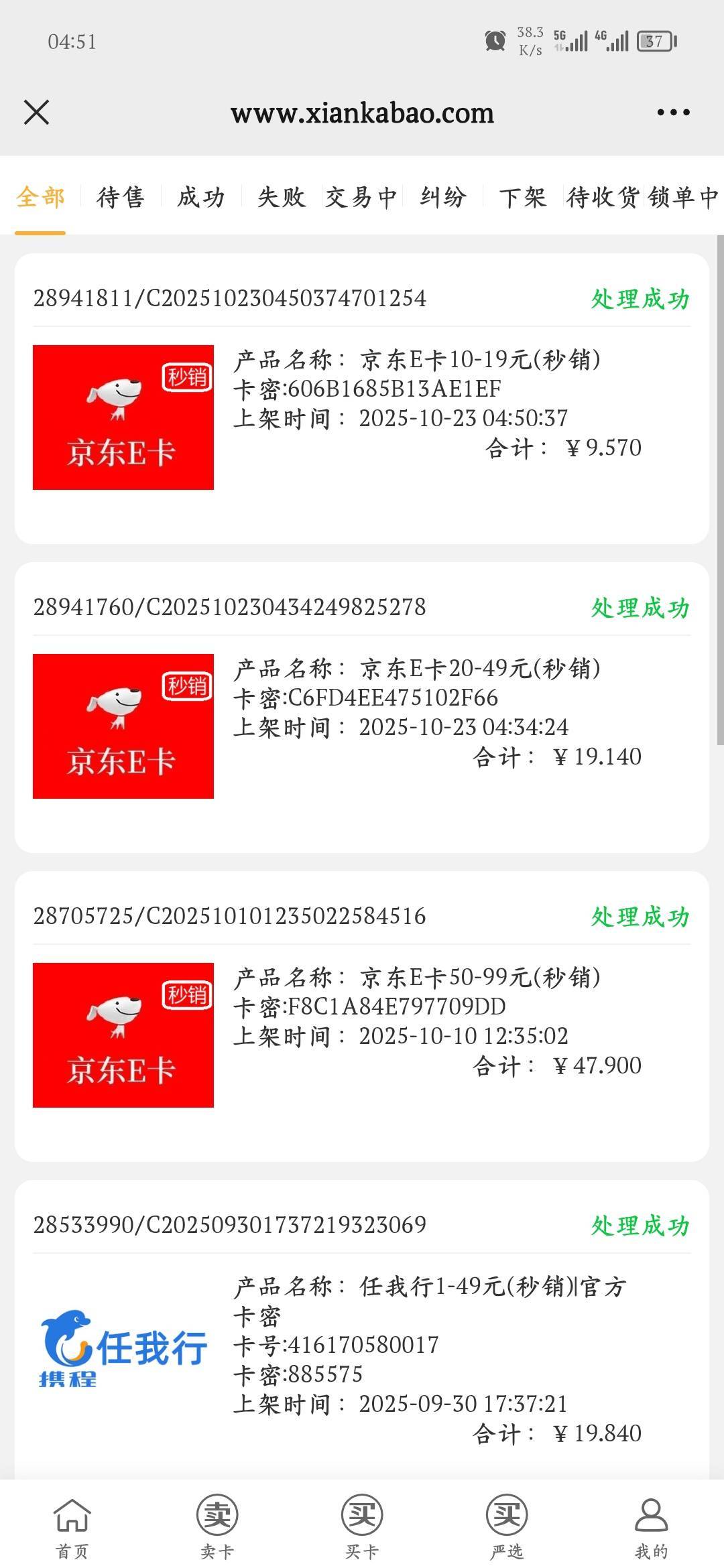Close the xiankabao web page
This screenshot has height=1568, width=724.
click(x=37, y=113)
